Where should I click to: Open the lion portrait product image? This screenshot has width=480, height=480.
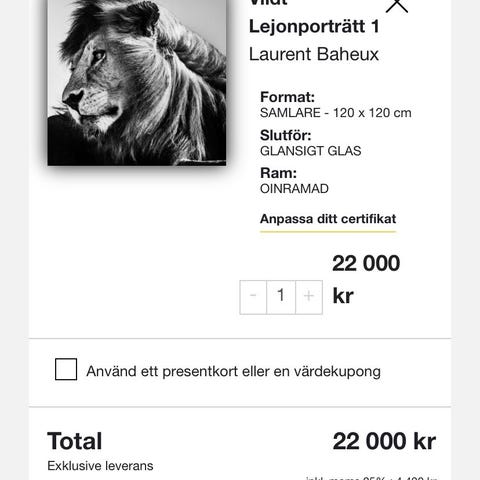pyautogui.click(x=137, y=83)
